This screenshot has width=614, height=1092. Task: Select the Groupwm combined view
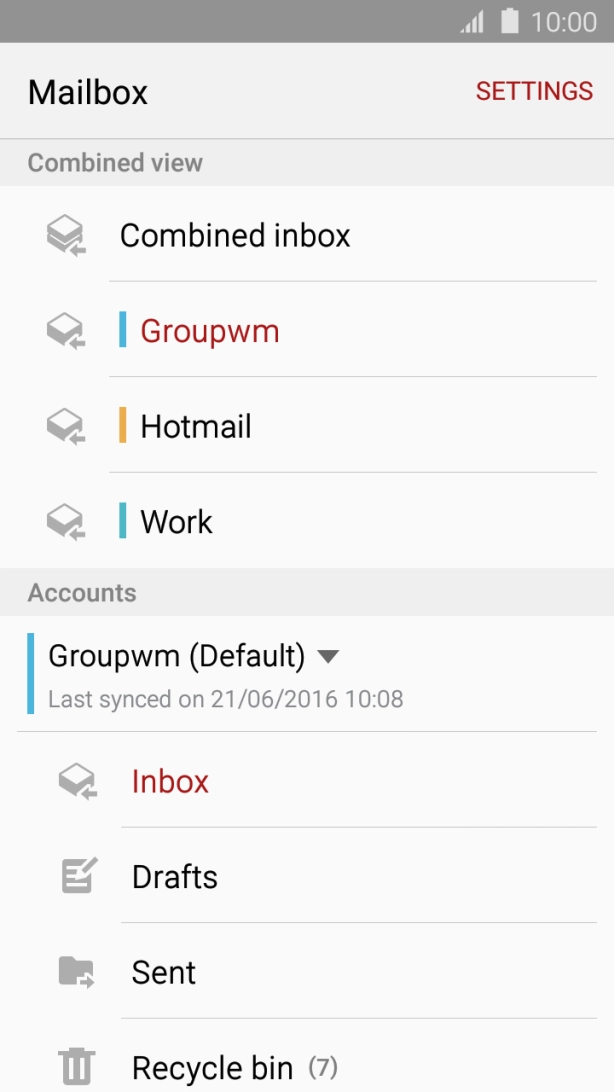pyautogui.click(x=210, y=331)
